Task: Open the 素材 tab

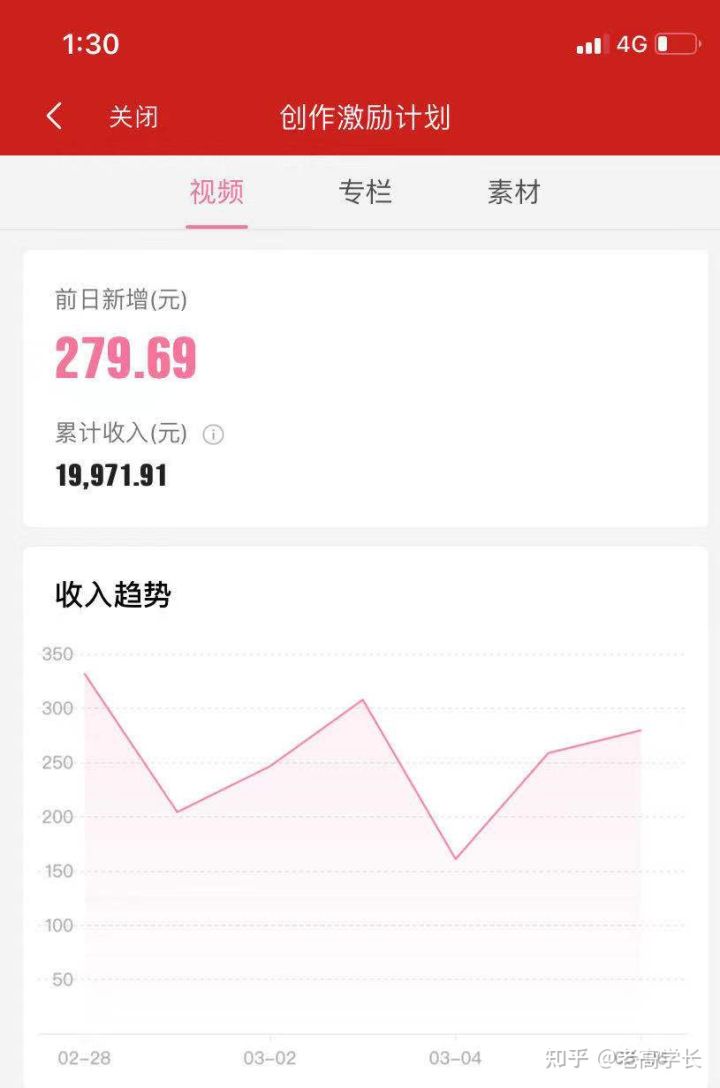Action: pyautogui.click(x=513, y=192)
